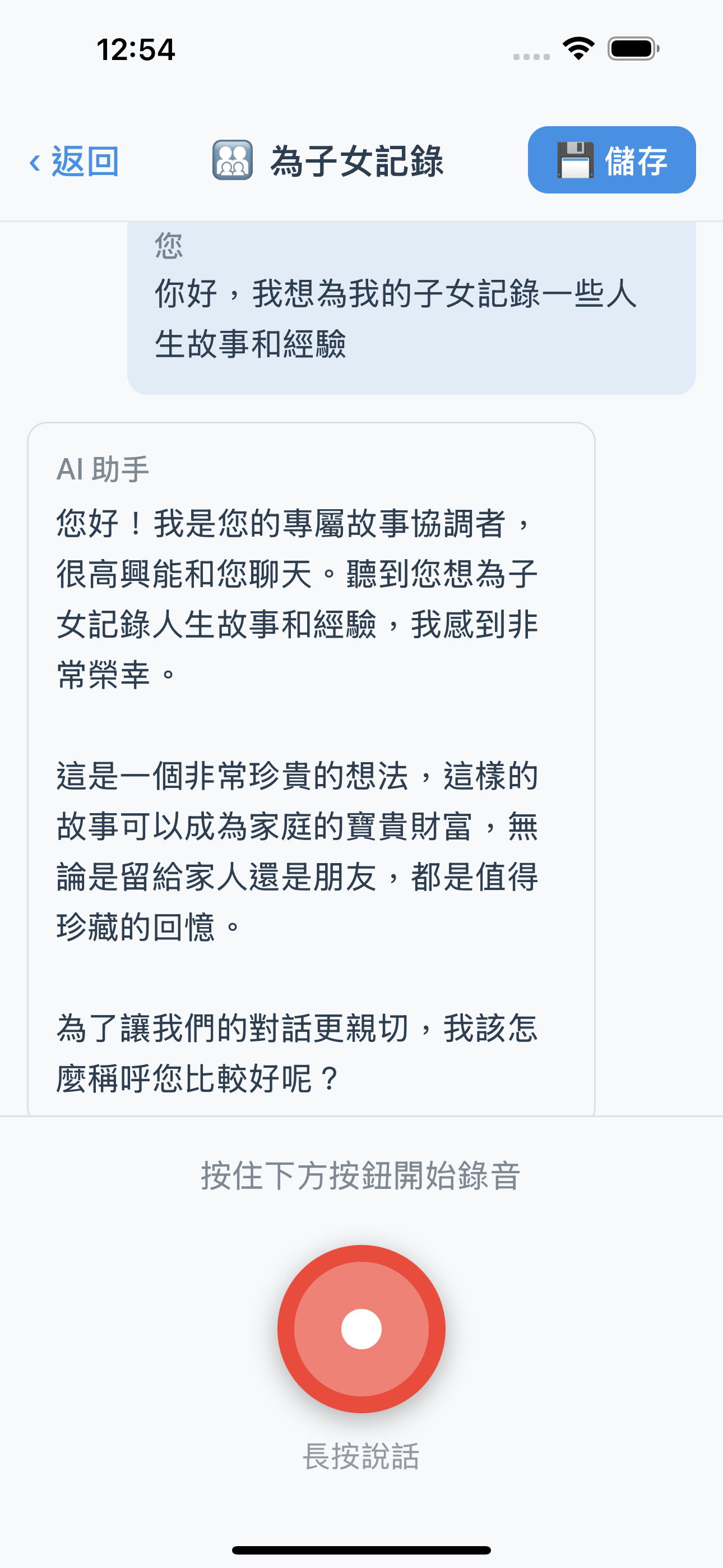Open the 為子女記錄 title label
The width and height of the screenshot is (723, 1568).
[356, 161]
